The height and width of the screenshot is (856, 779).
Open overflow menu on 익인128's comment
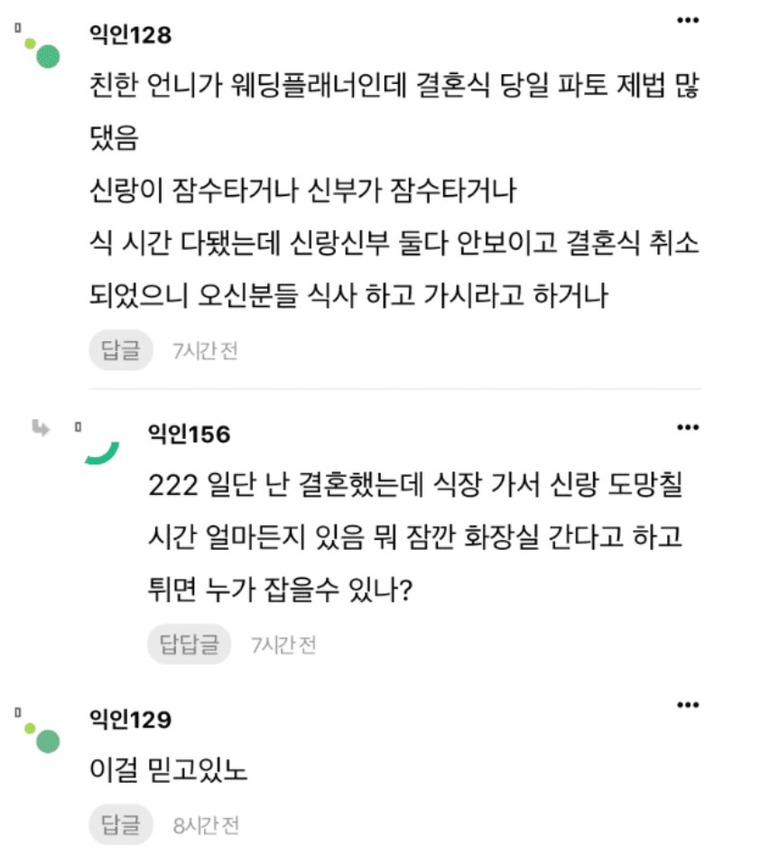point(687,20)
